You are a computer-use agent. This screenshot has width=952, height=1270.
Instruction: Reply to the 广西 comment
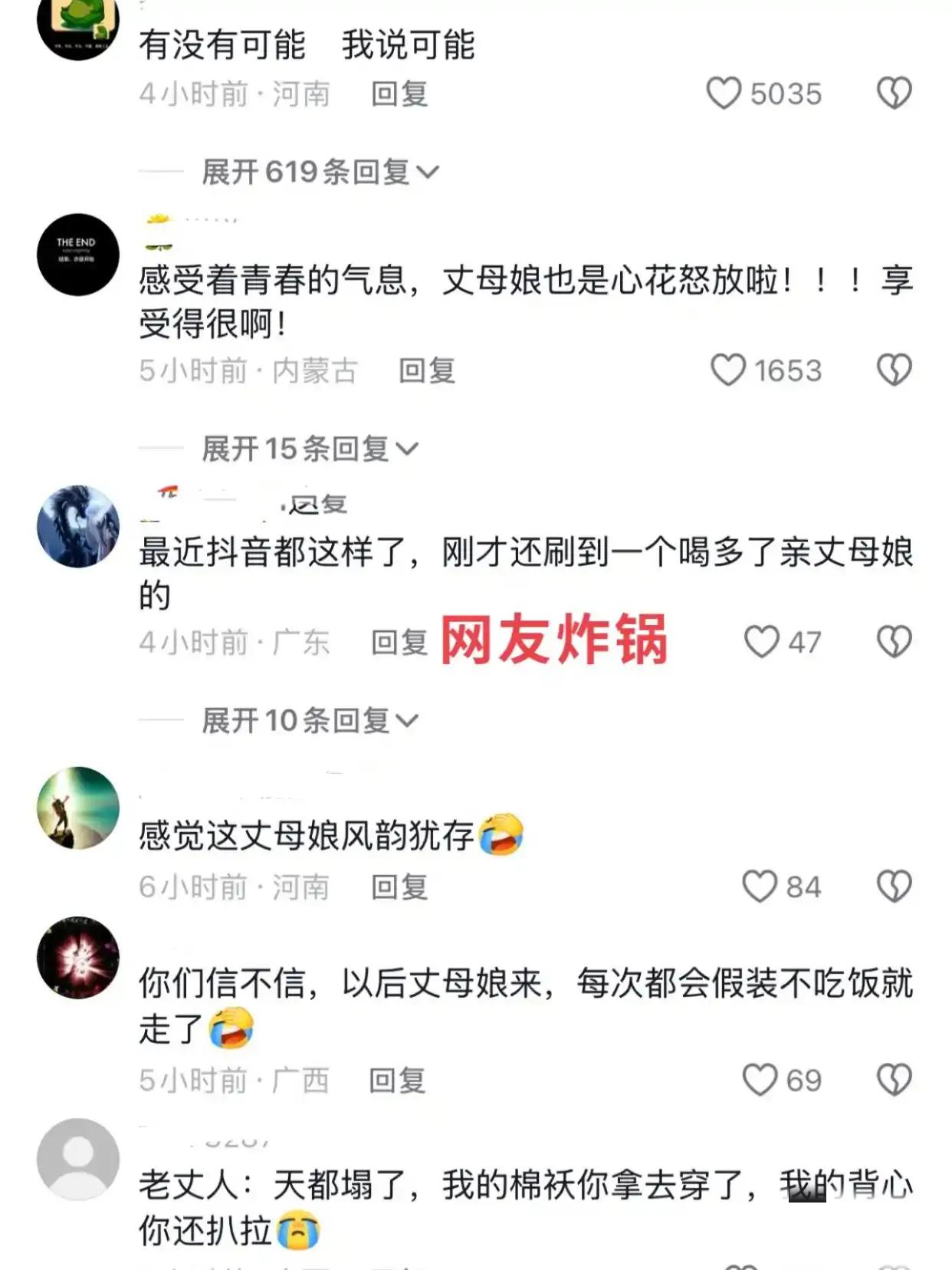(x=397, y=1081)
